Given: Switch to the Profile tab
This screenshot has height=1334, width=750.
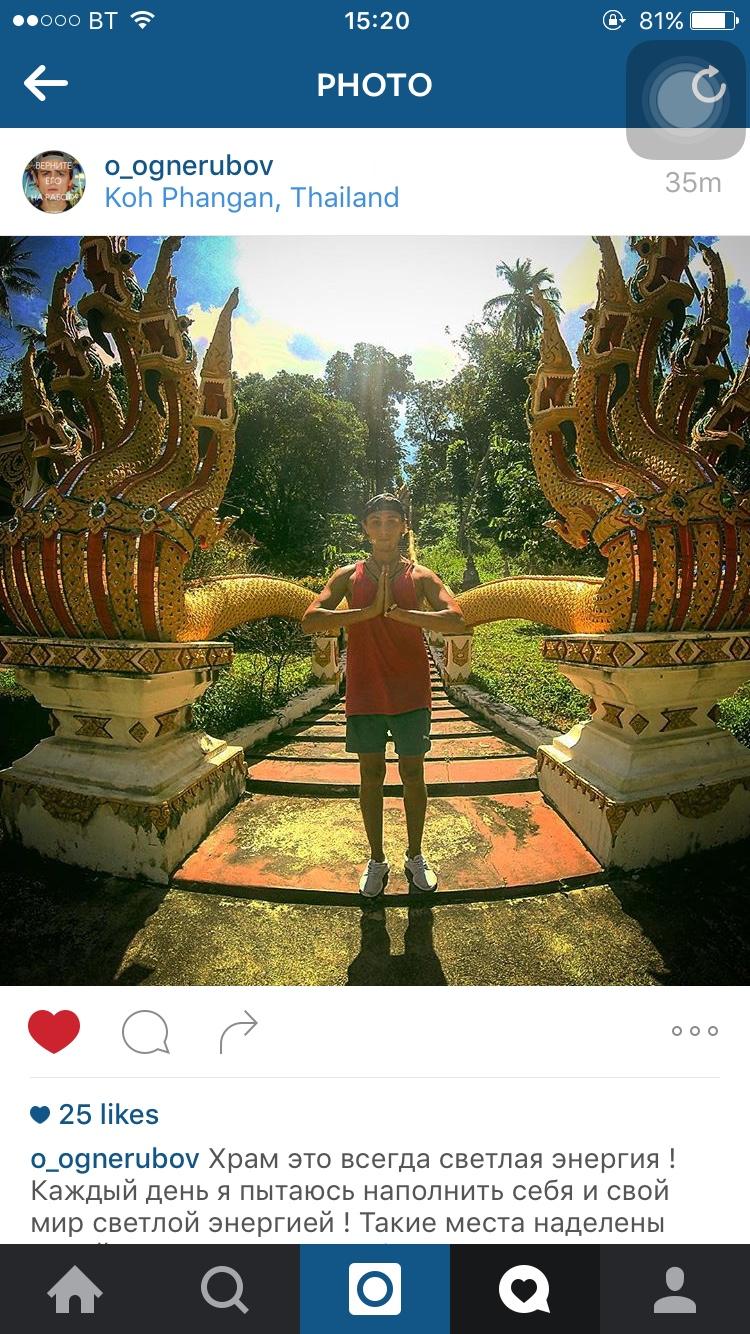Looking at the screenshot, I should tap(675, 1290).
